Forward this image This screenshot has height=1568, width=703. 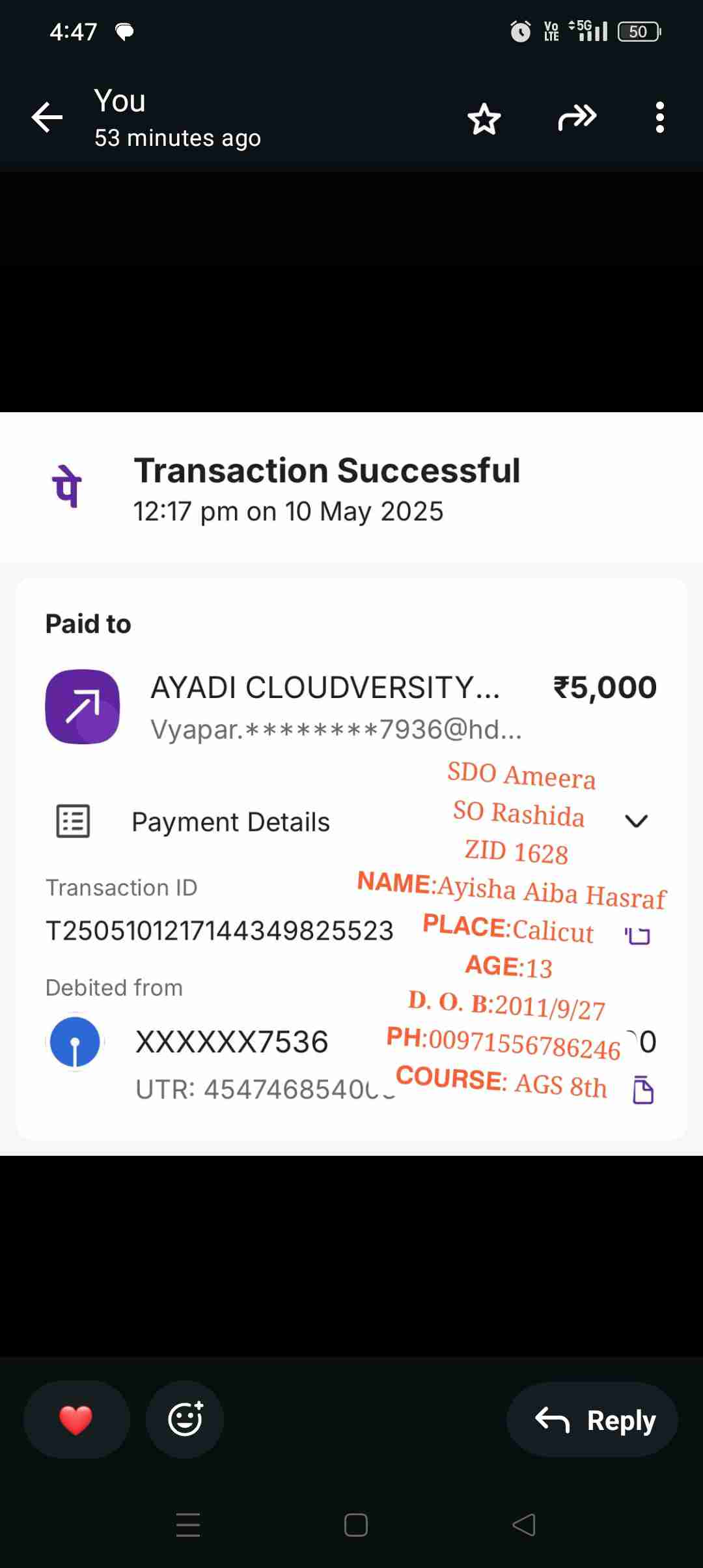(x=577, y=118)
